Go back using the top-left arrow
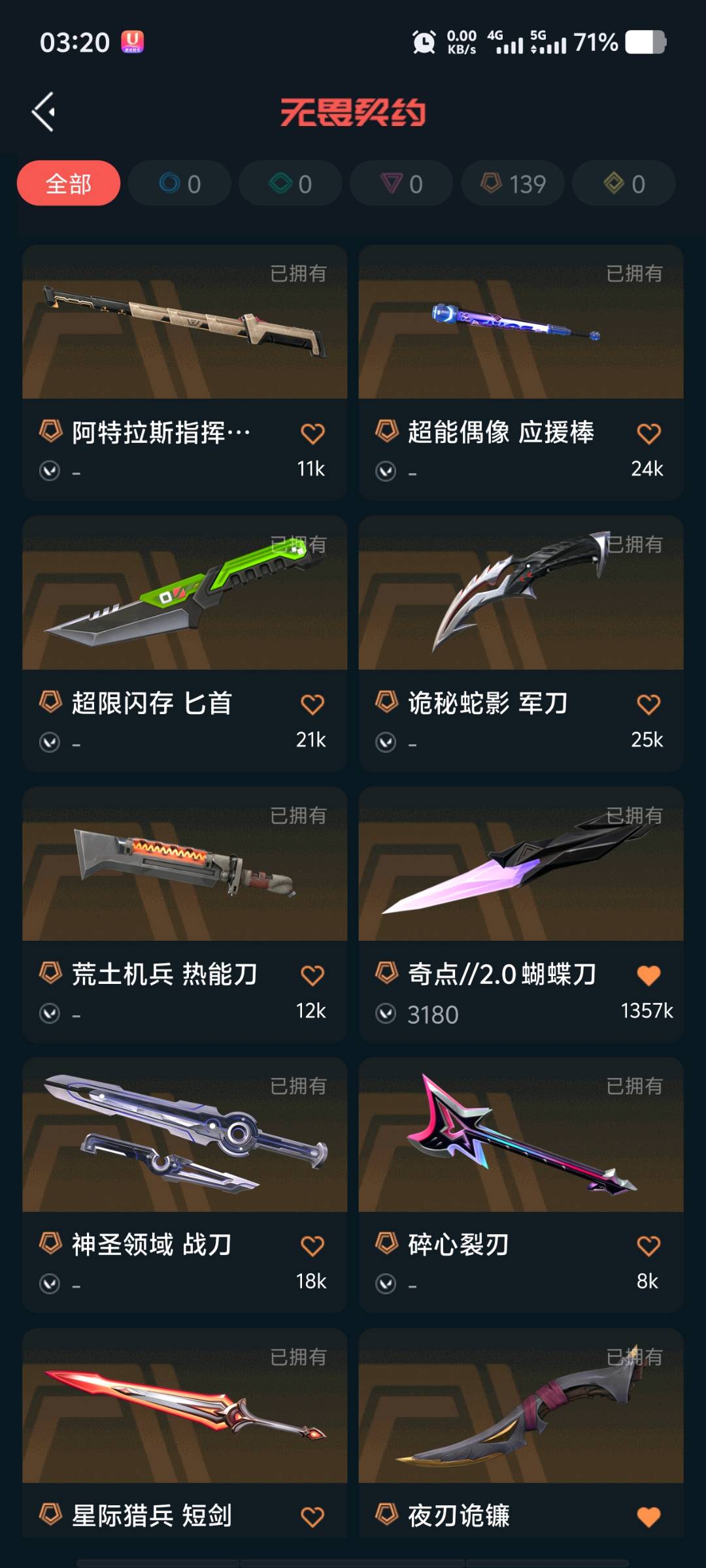 coord(44,112)
